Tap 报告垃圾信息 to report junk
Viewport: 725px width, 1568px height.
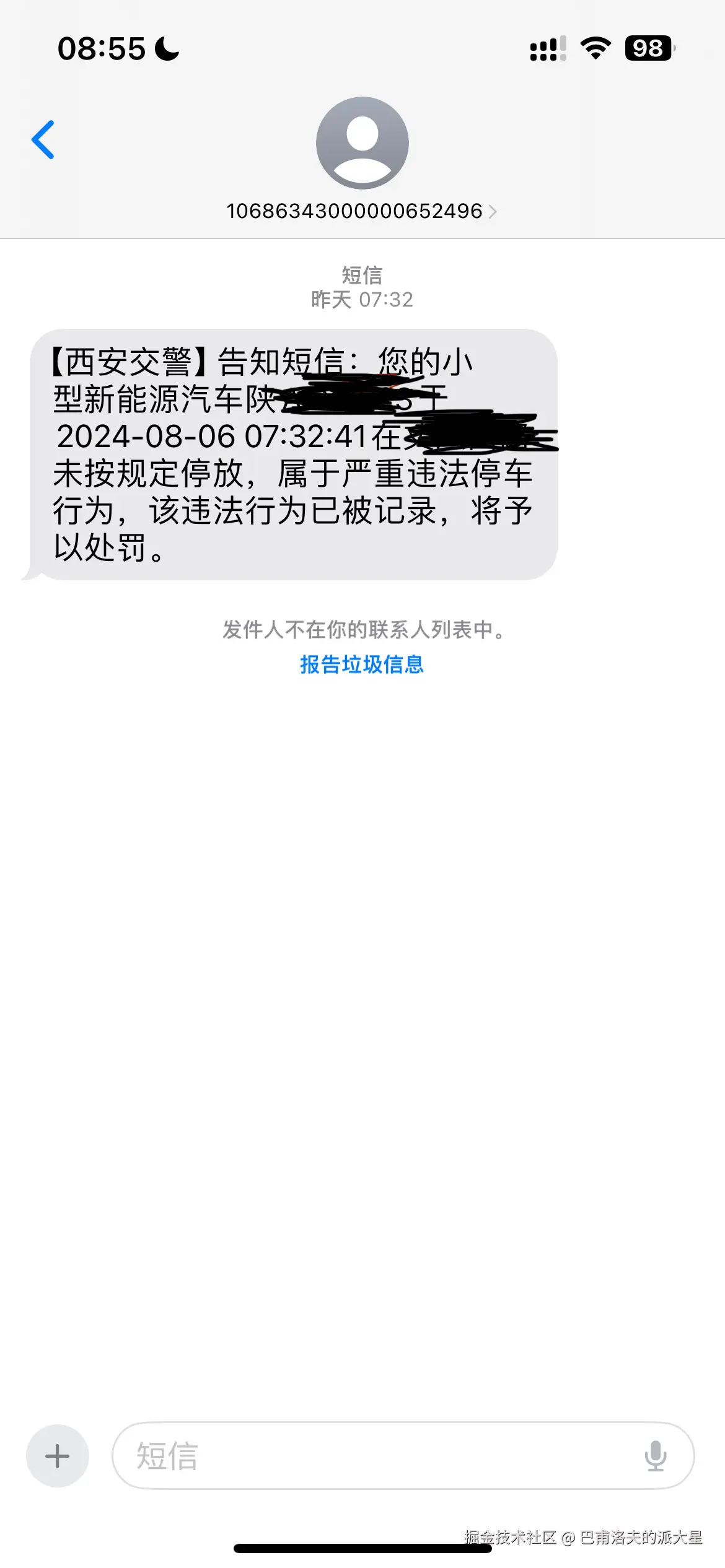coord(361,666)
